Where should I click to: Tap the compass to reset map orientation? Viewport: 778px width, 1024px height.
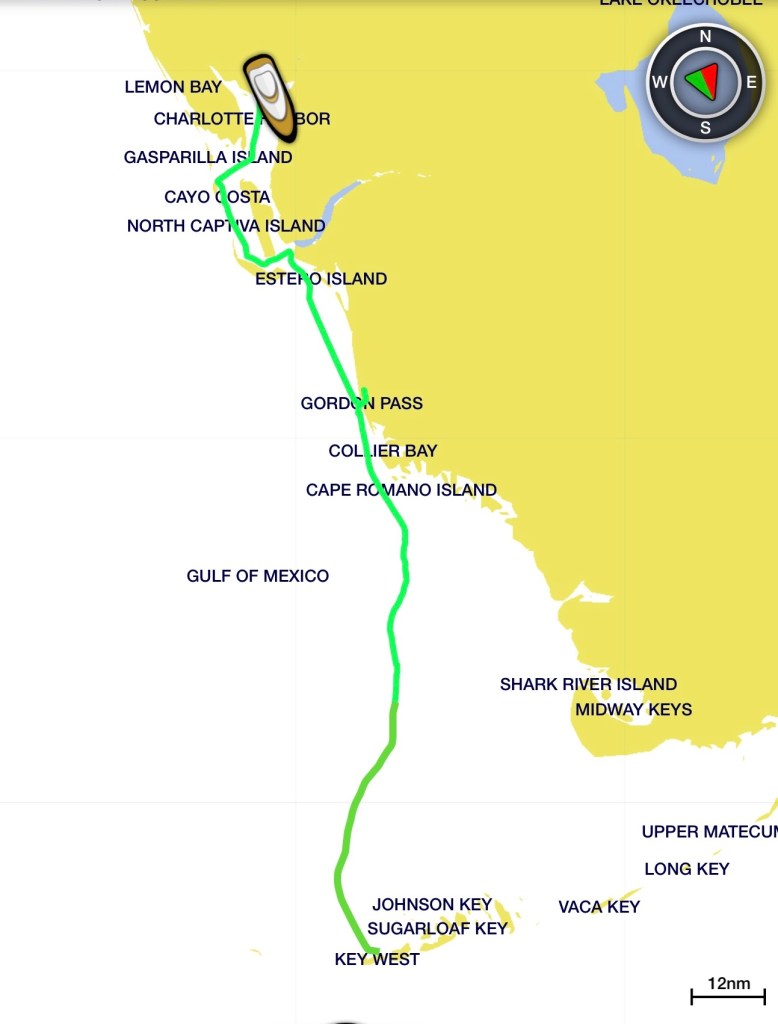point(705,82)
